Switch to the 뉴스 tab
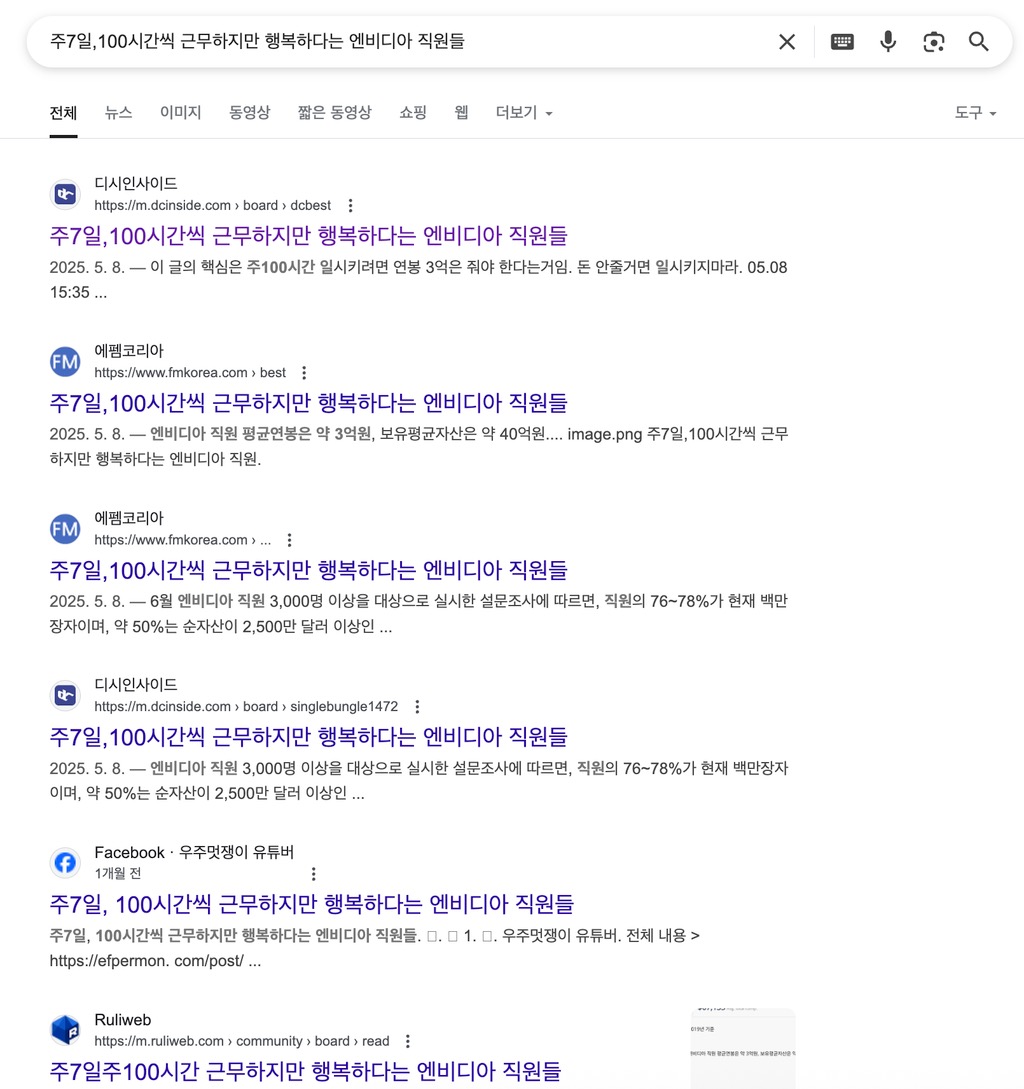1024x1089 pixels. click(x=118, y=113)
